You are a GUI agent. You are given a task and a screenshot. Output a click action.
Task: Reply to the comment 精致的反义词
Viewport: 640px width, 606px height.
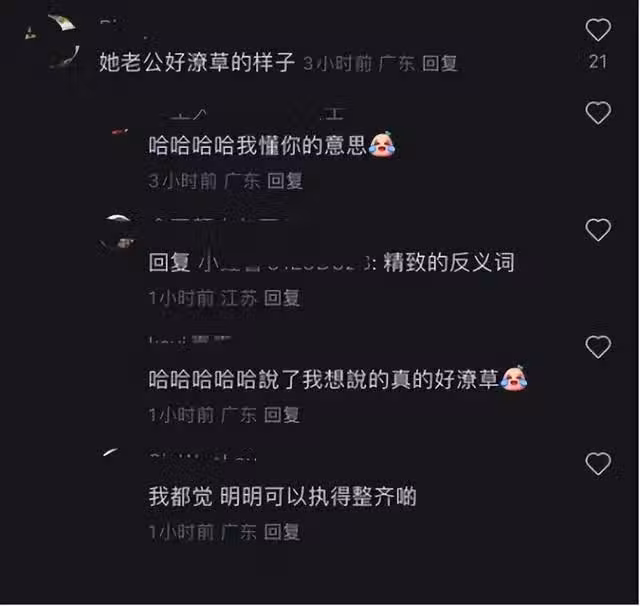coord(282,298)
